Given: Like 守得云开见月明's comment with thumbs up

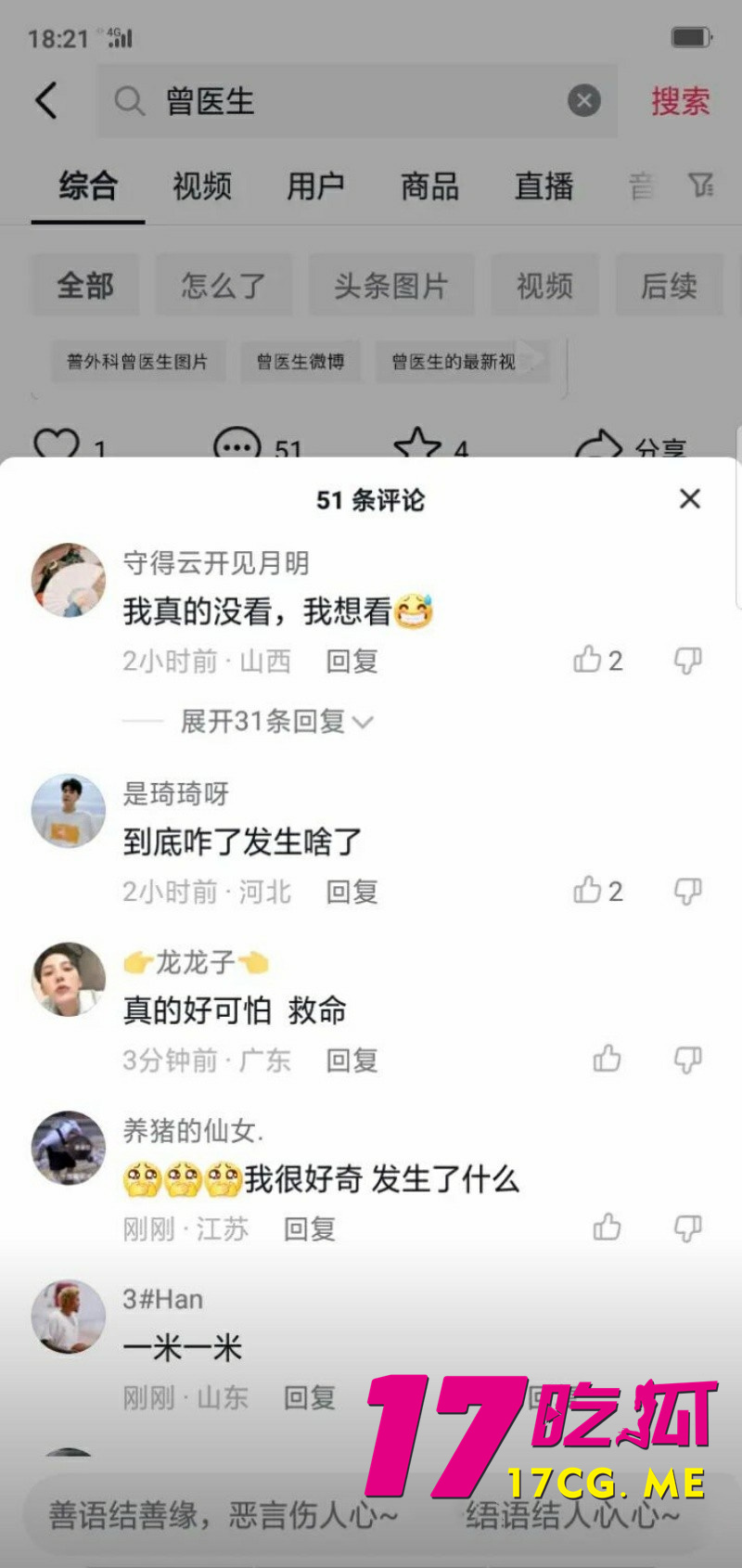Looking at the screenshot, I should (x=588, y=661).
